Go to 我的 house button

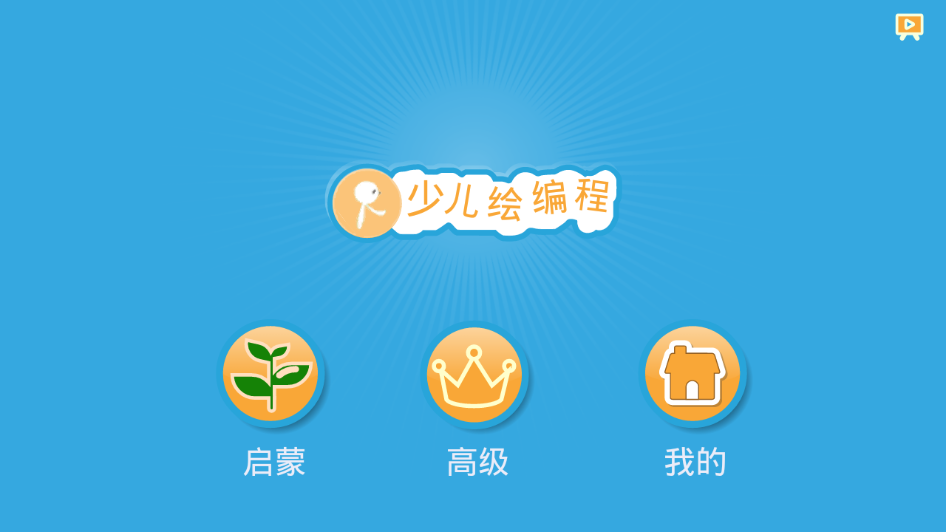[x=692, y=374]
